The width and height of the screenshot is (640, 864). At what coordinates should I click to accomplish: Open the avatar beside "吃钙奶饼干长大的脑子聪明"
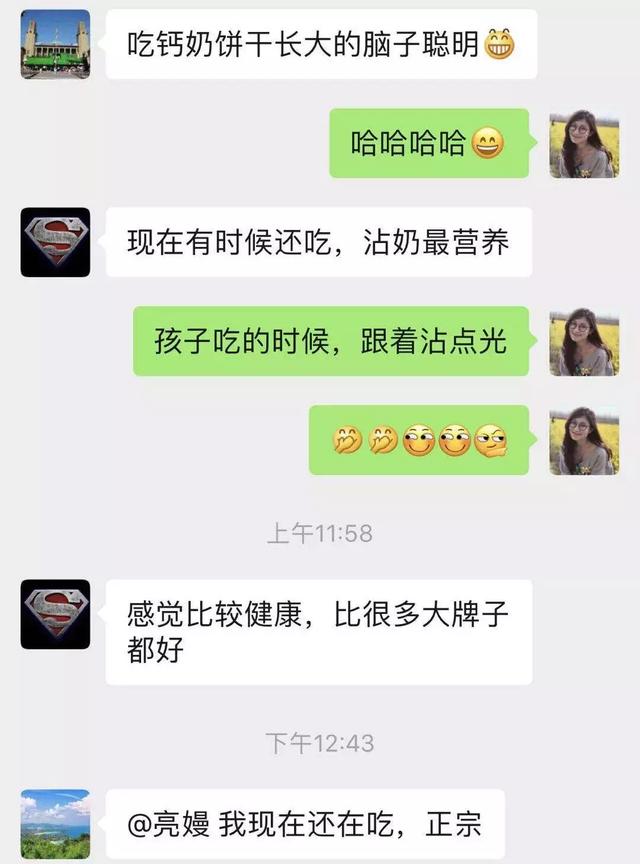click(x=55, y=45)
